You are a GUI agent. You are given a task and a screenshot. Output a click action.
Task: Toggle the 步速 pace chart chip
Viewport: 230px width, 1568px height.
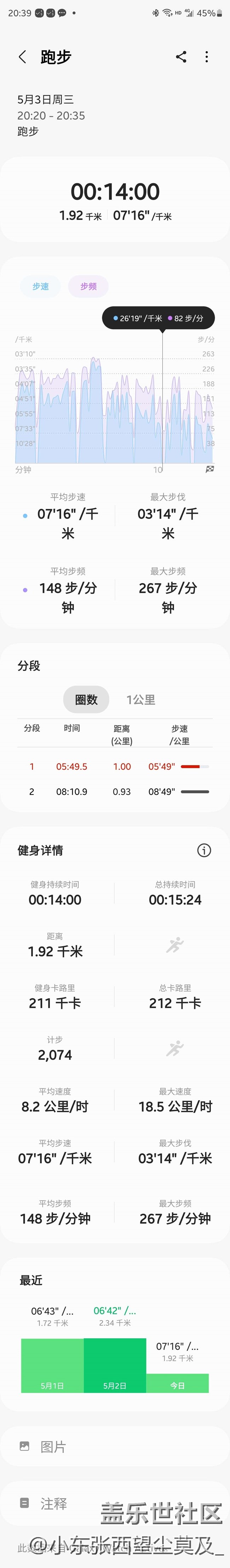[41, 286]
